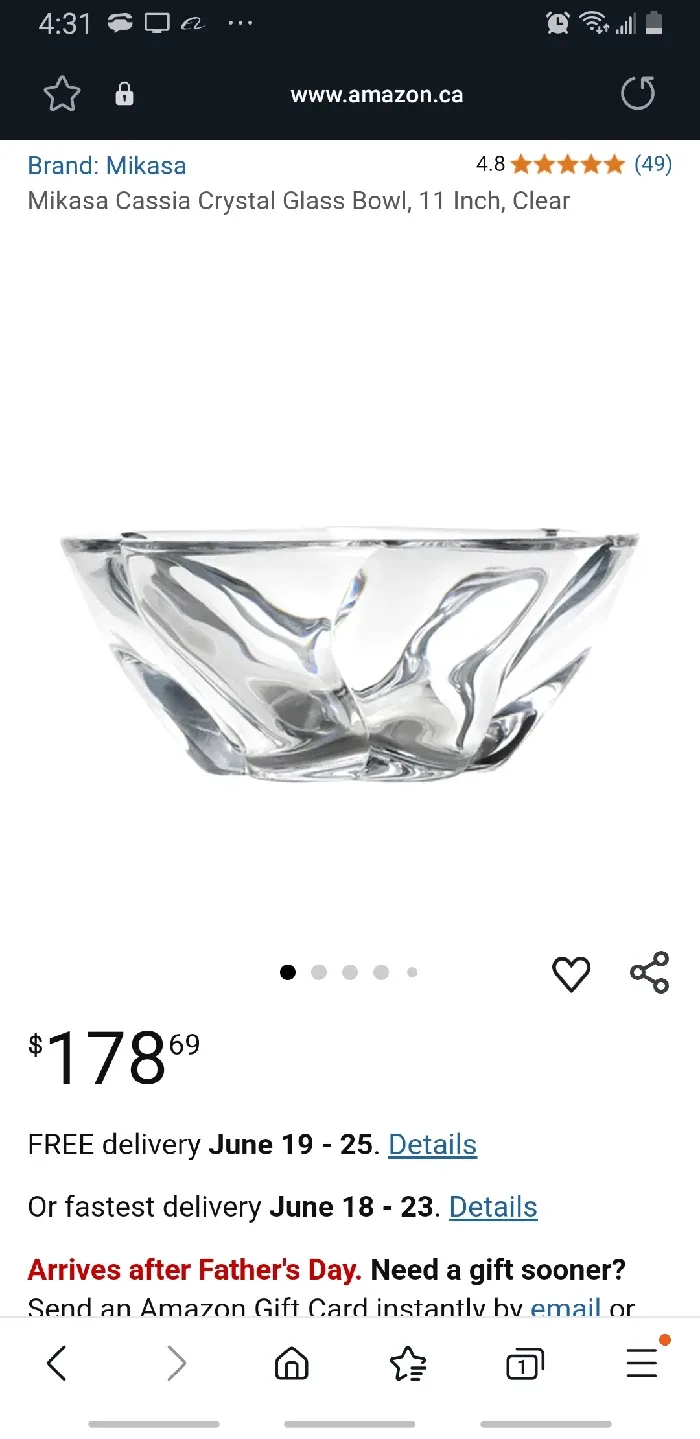This screenshot has height=1439, width=700.
Task: Bookmark this page with the star icon
Action: coord(62,95)
